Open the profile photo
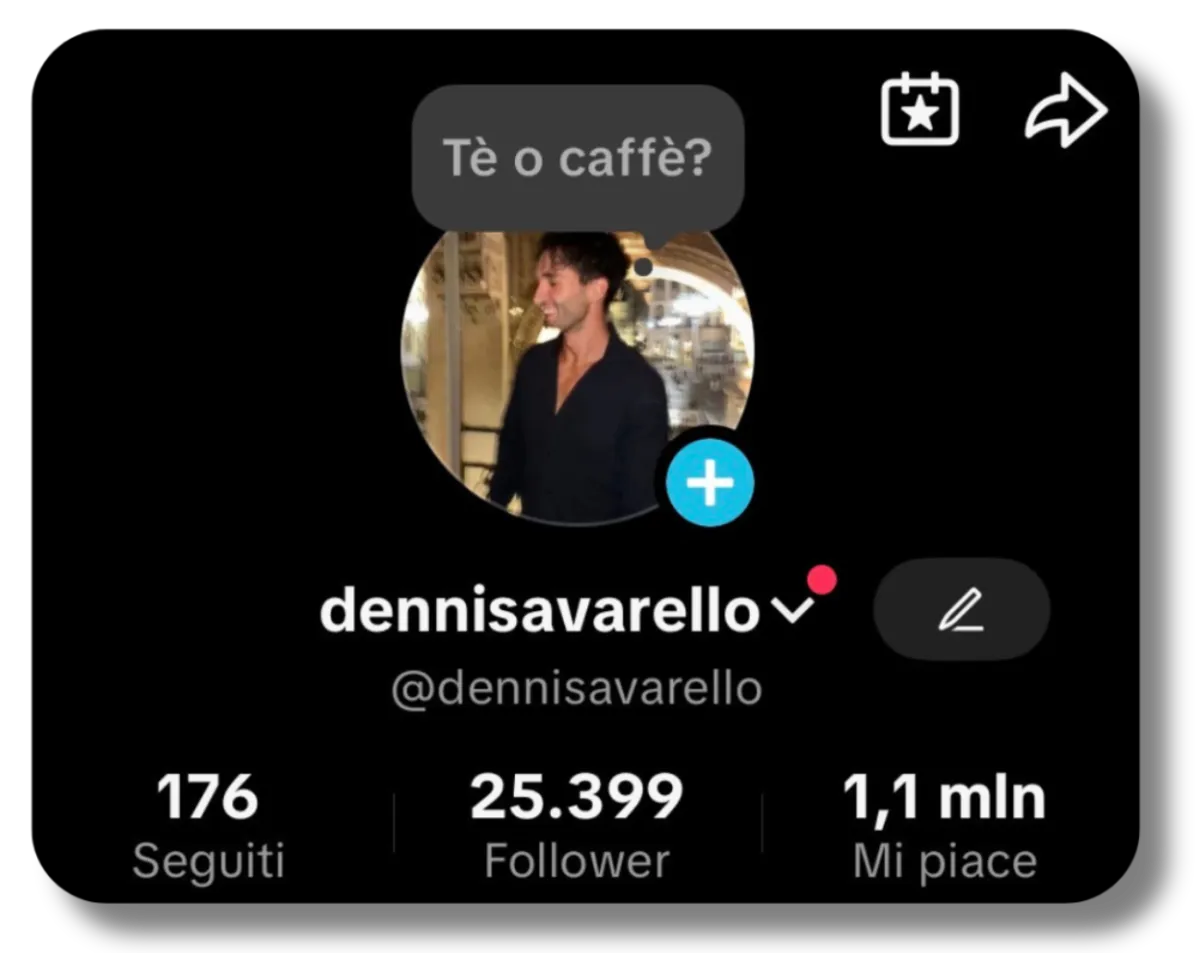Image resolution: width=1200 pixels, height=953 pixels. [560, 380]
